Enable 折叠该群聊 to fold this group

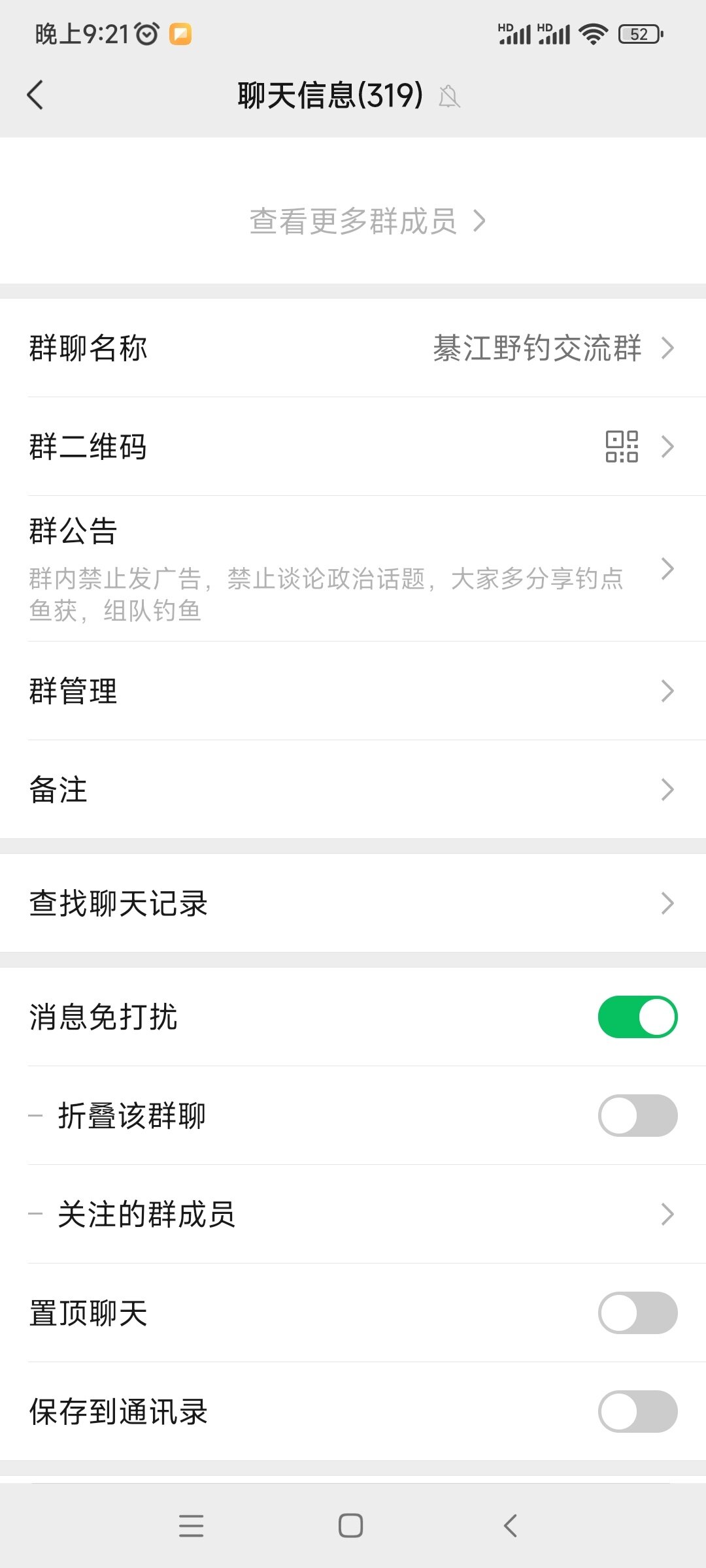637,1115
